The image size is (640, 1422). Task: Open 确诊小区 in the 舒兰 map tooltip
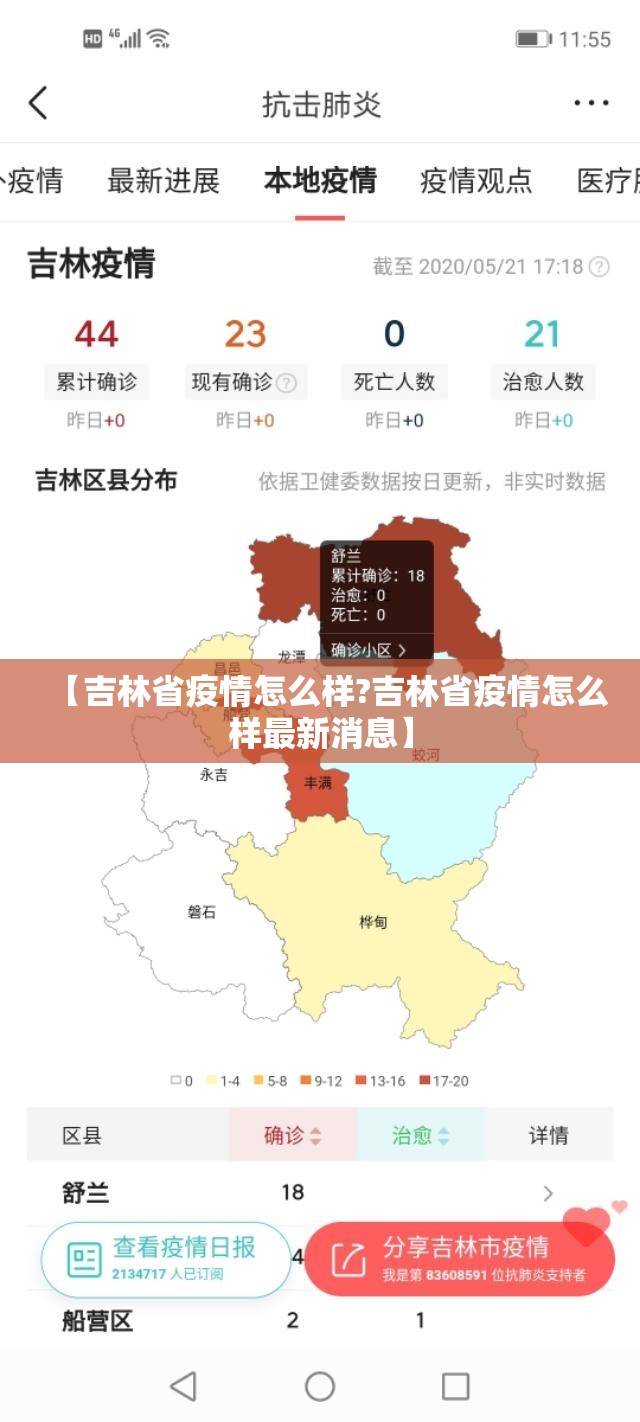pyautogui.click(x=369, y=649)
